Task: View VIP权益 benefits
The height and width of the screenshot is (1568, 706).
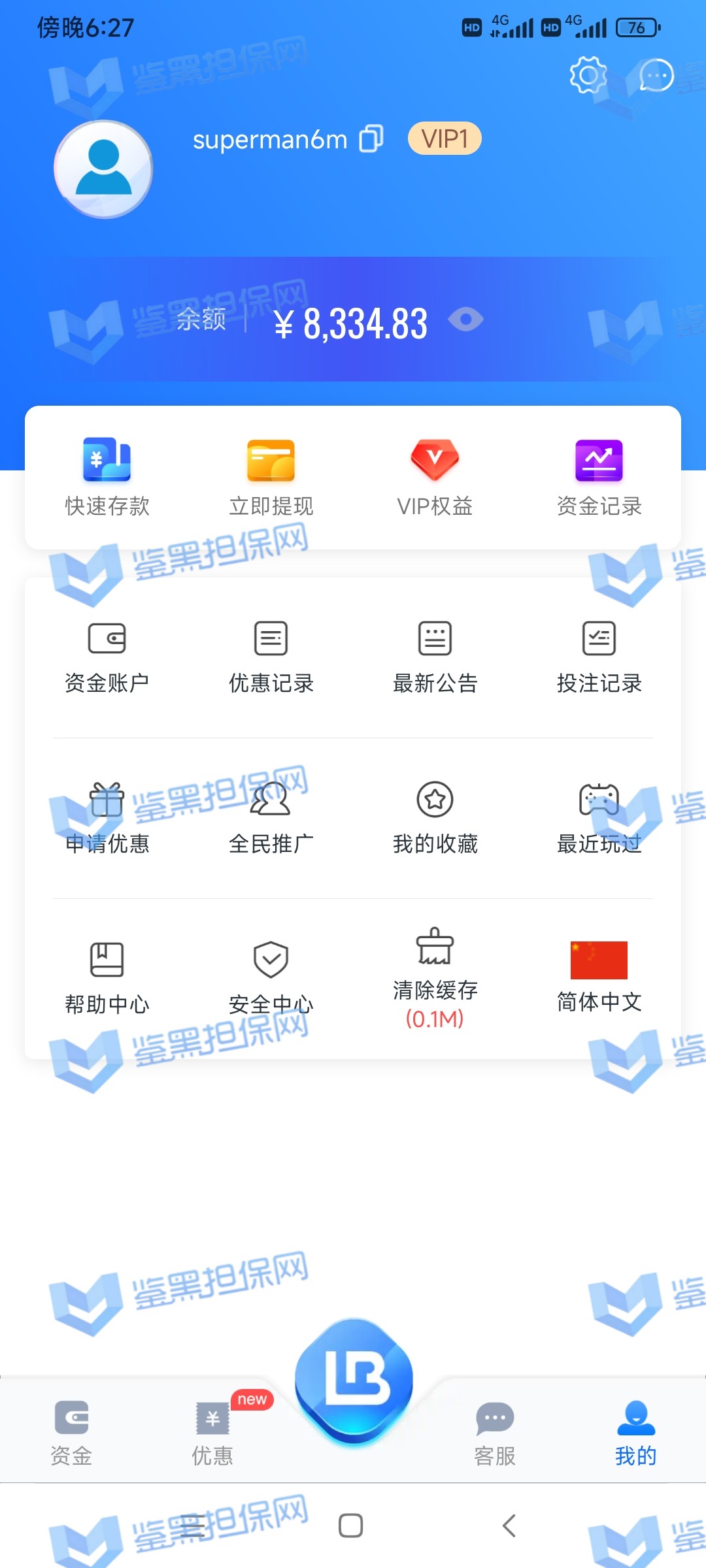Action: click(435, 477)
